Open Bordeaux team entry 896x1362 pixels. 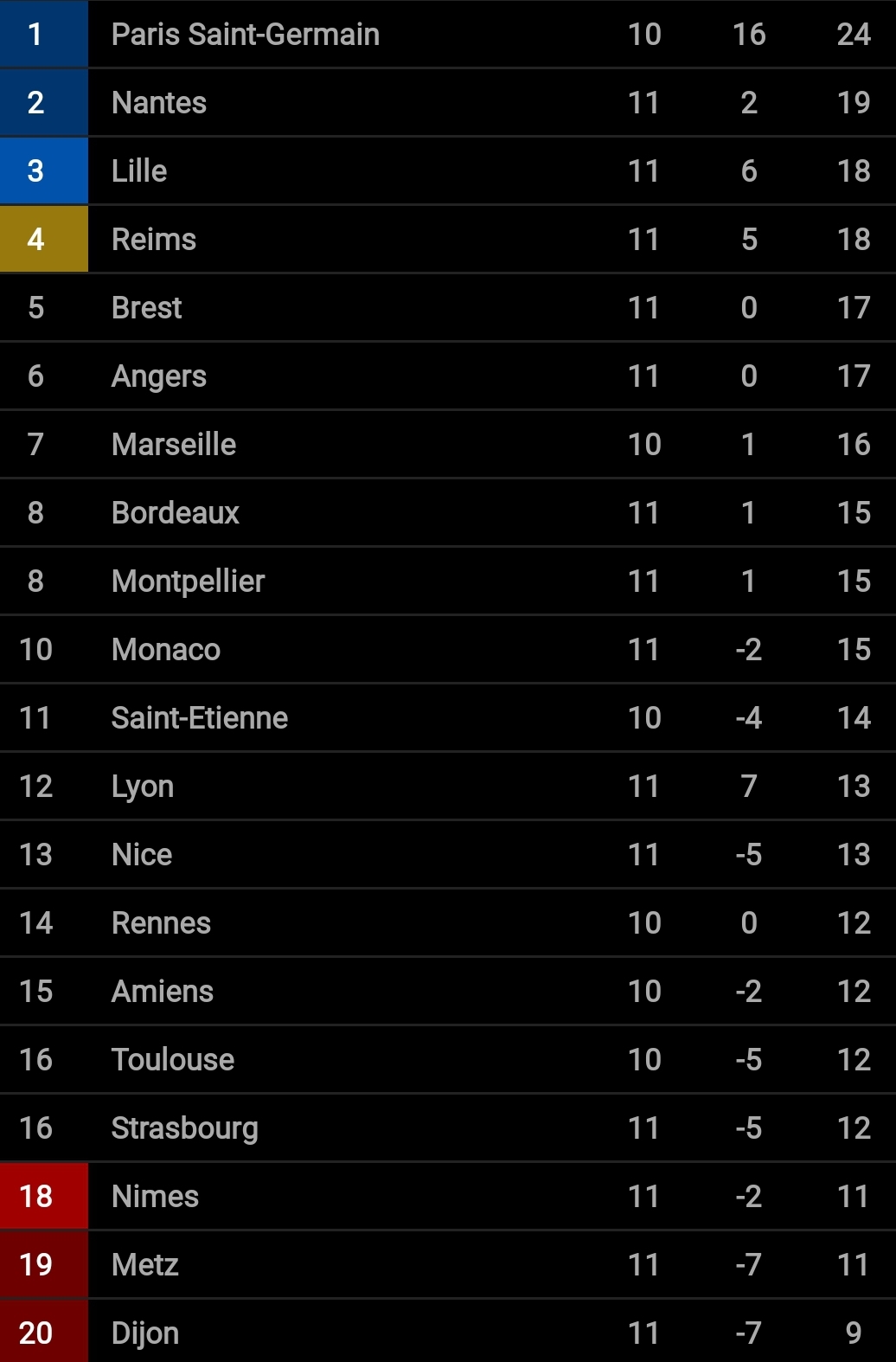click(x=448, y=512)
